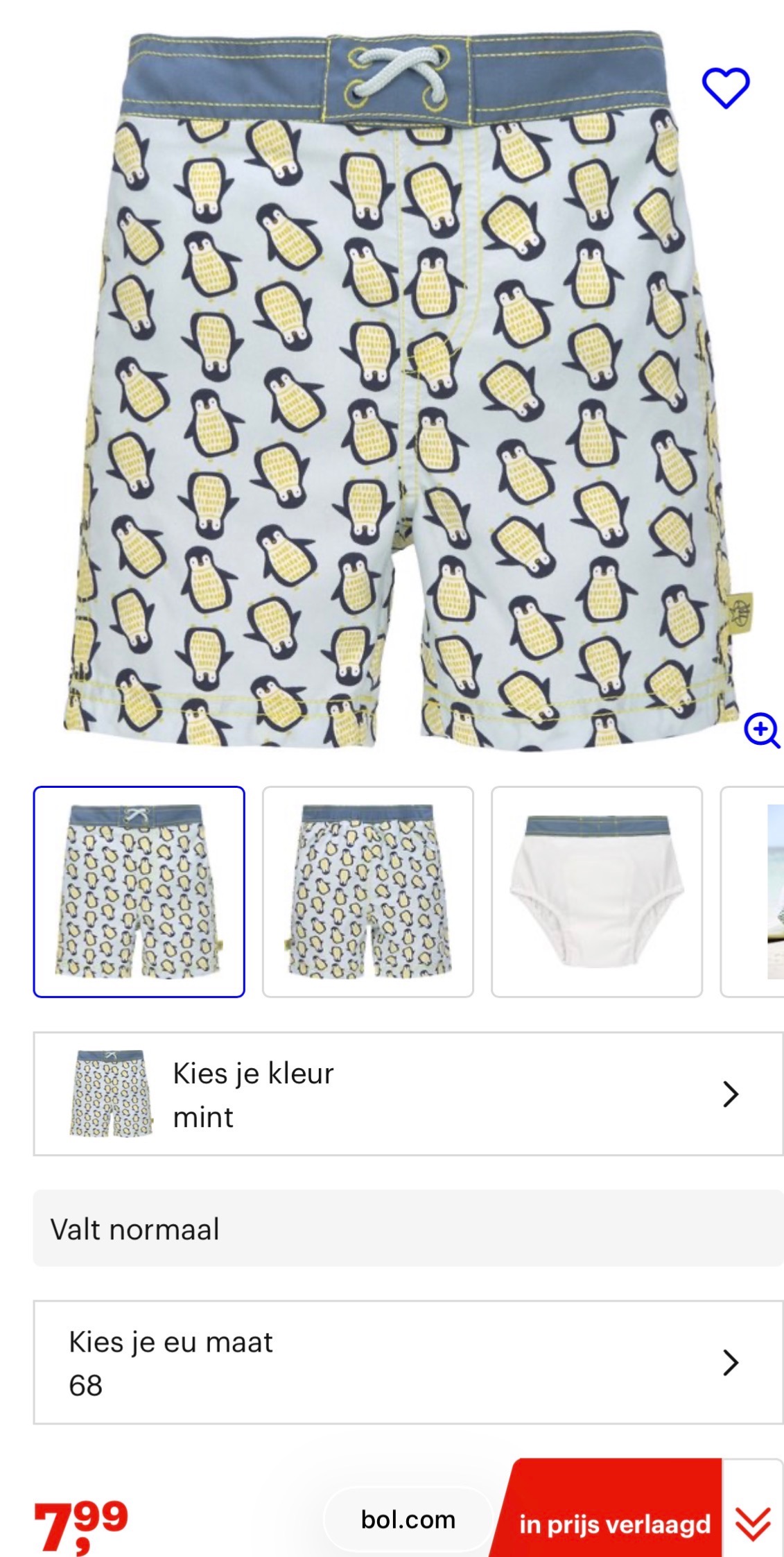Tap the bol.com shop label
This screenshot has width=784, height=1557.
408,1520
